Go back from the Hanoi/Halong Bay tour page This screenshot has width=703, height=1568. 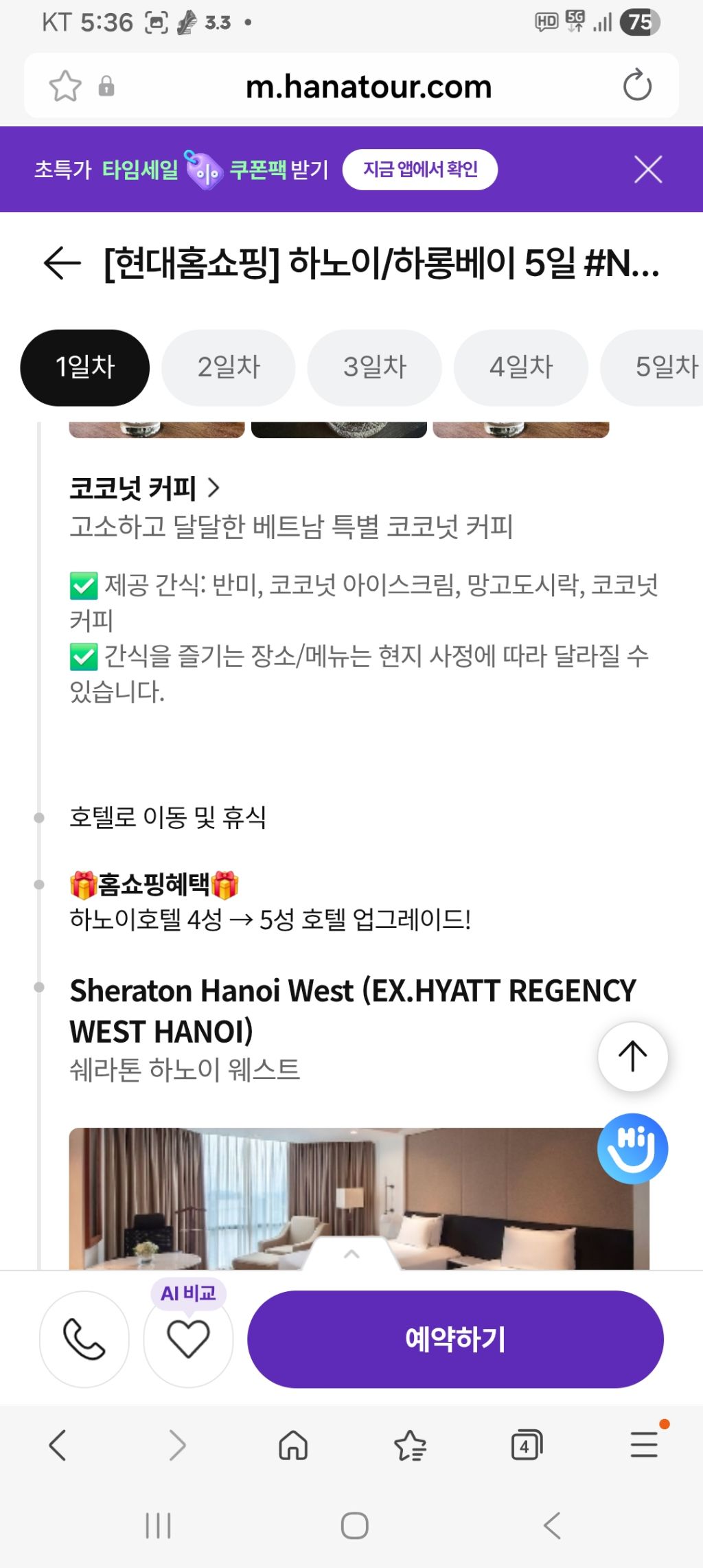coord(62,263)
